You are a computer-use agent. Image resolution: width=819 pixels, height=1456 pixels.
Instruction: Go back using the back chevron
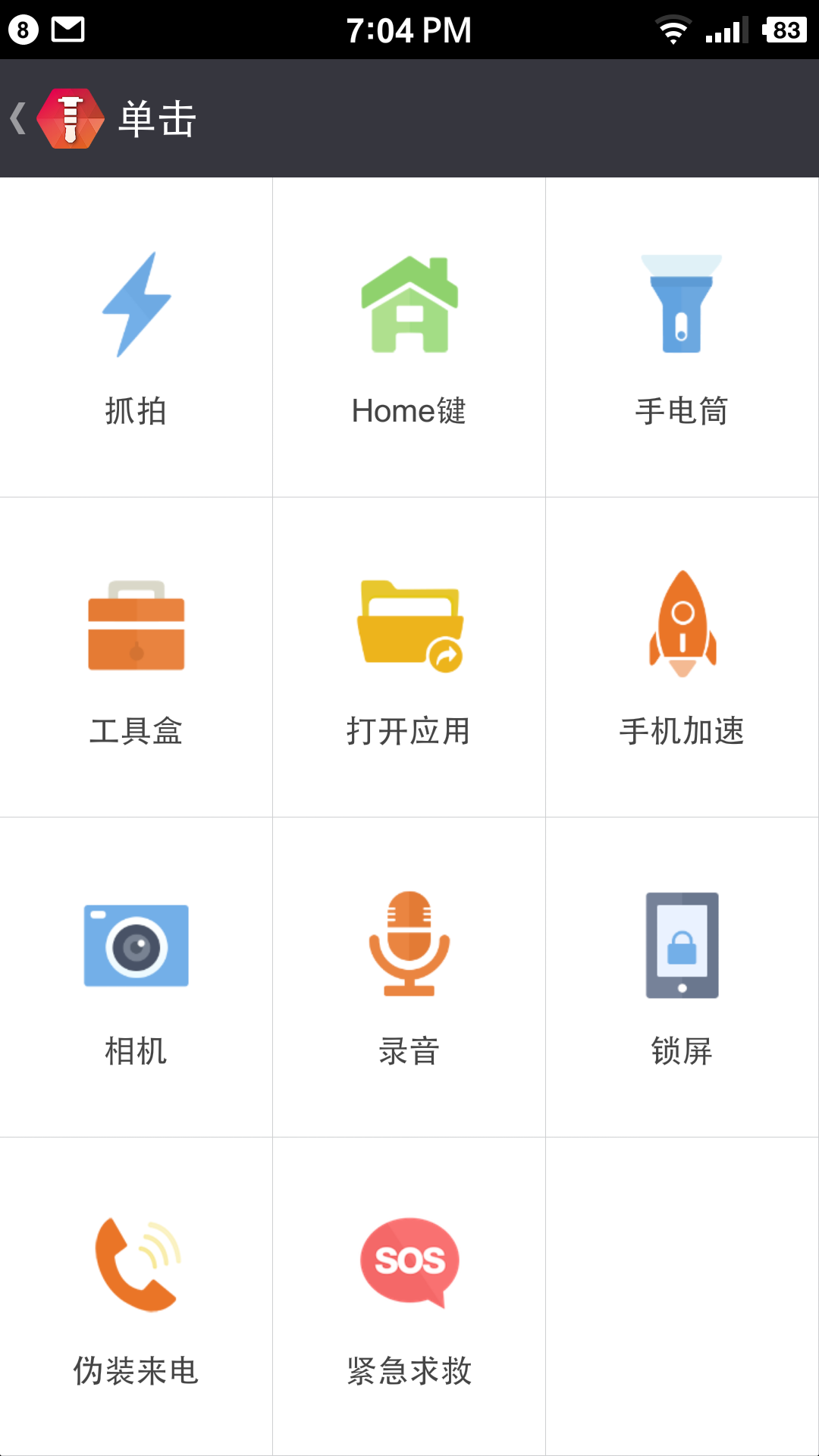click(18, 118)
